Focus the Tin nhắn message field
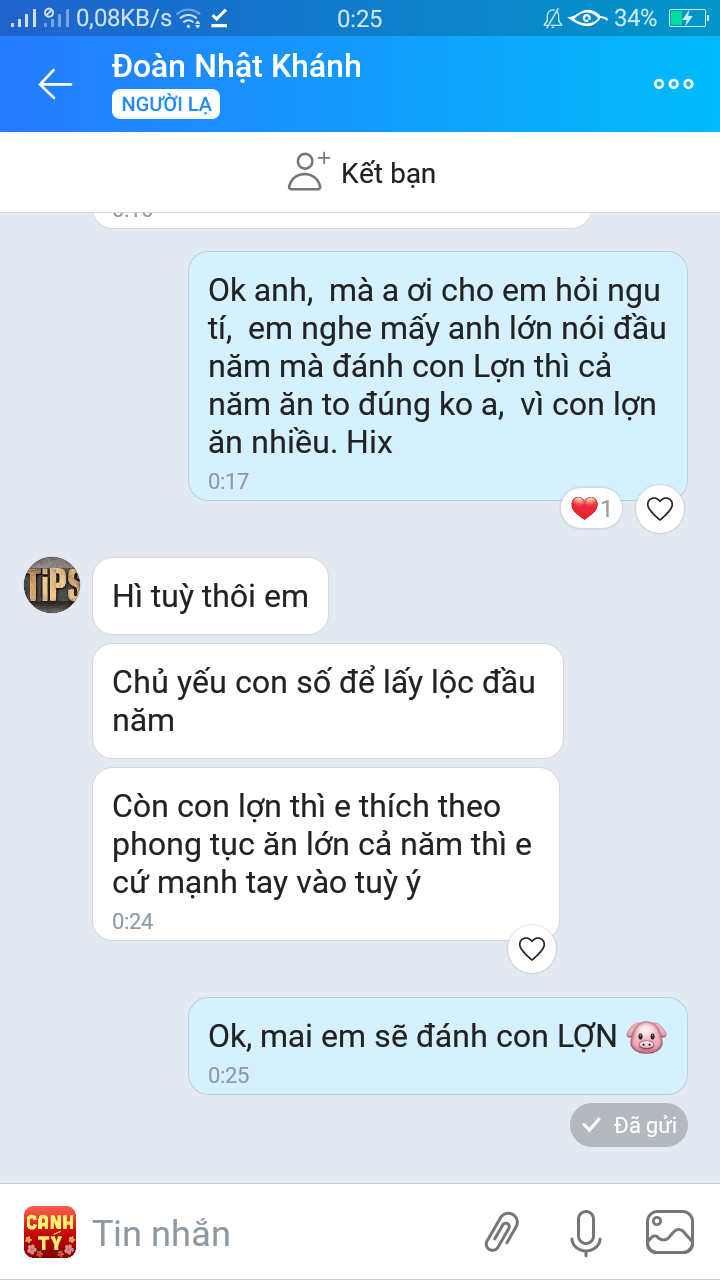Screen dimensions: 720x1280 (x=270, y=1233)
